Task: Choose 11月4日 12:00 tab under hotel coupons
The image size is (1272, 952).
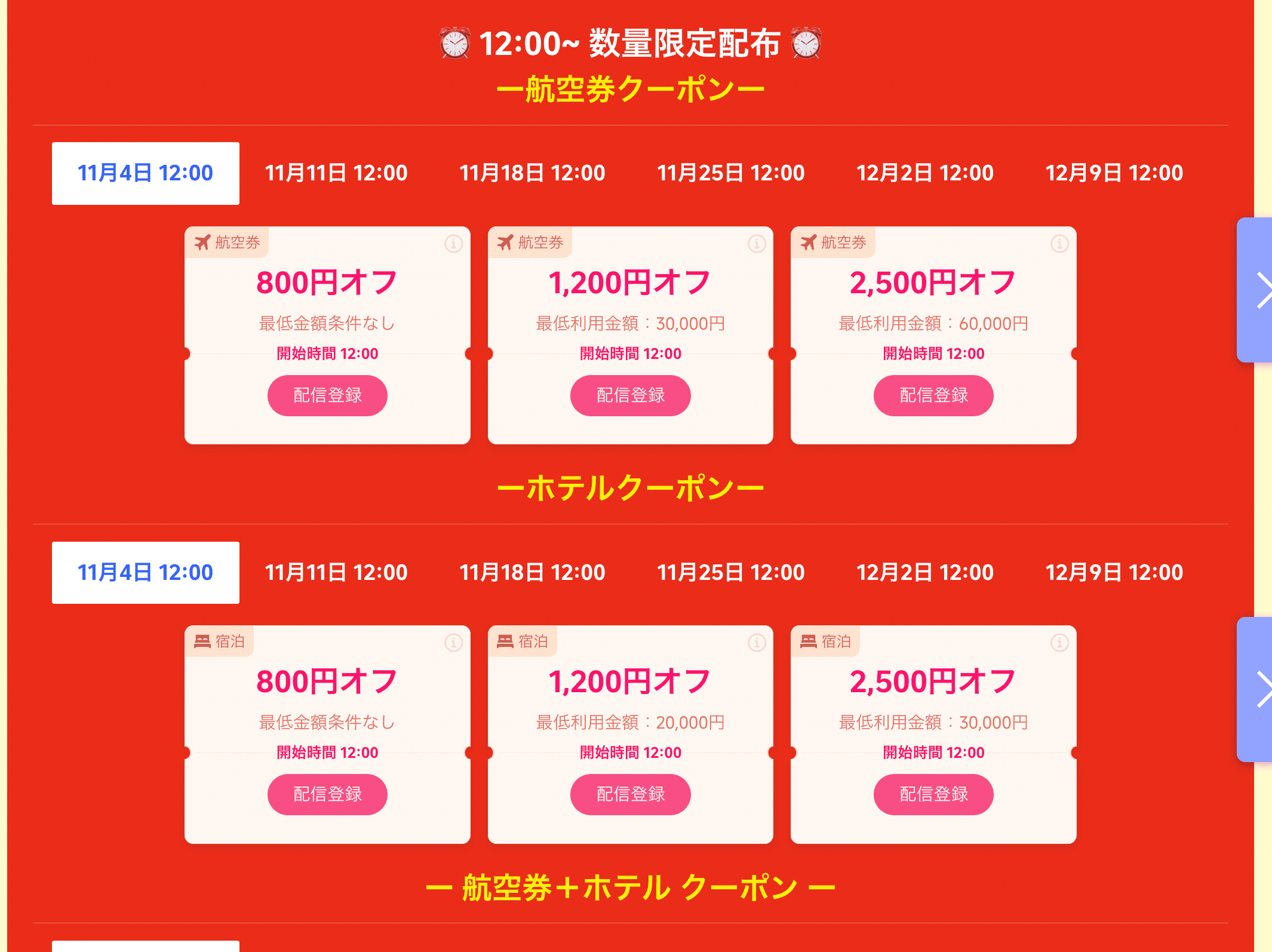Action: 145,572
